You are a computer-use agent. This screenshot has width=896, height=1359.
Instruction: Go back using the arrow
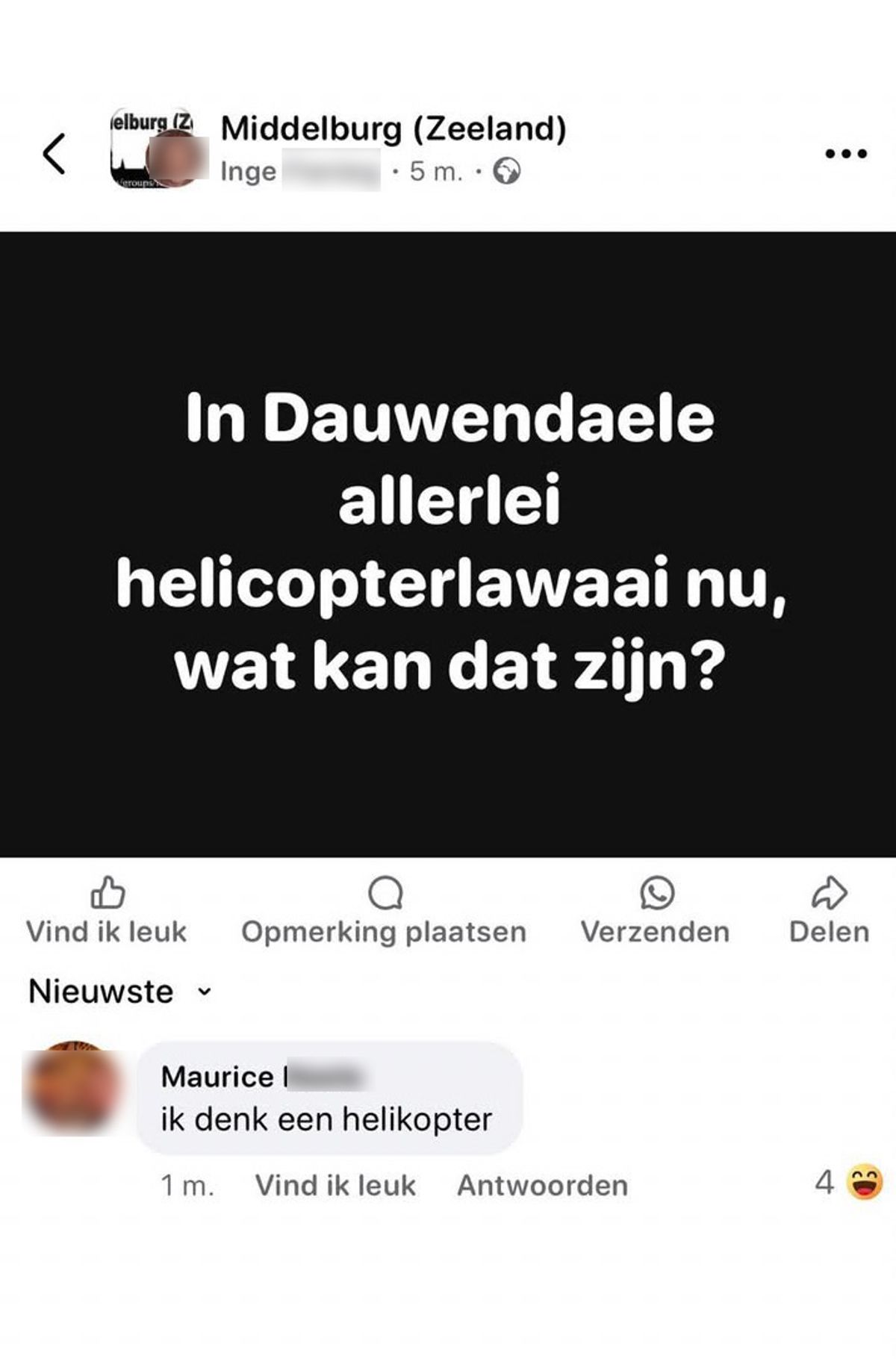pyautogui.click(x=54, y=154)
